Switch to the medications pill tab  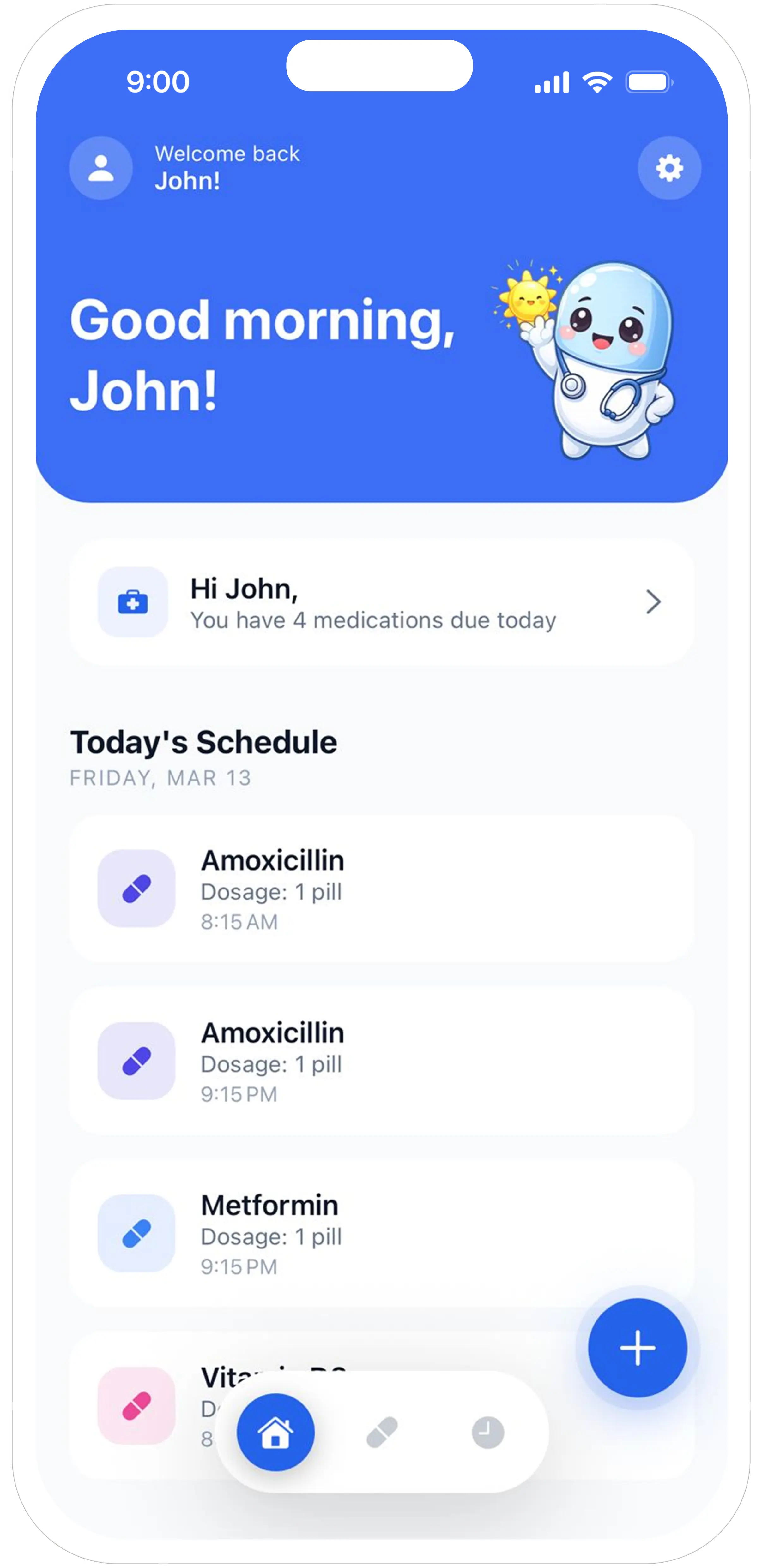point(382,1432)
